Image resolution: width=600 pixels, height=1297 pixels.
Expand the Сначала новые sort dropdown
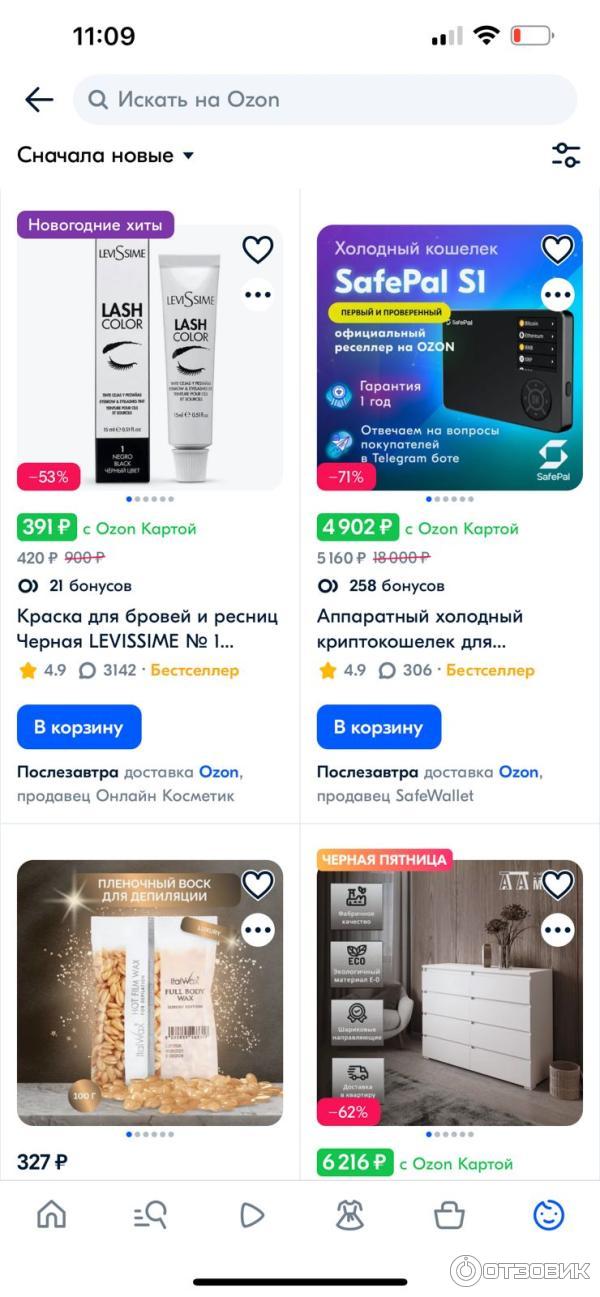pos(105,156)
